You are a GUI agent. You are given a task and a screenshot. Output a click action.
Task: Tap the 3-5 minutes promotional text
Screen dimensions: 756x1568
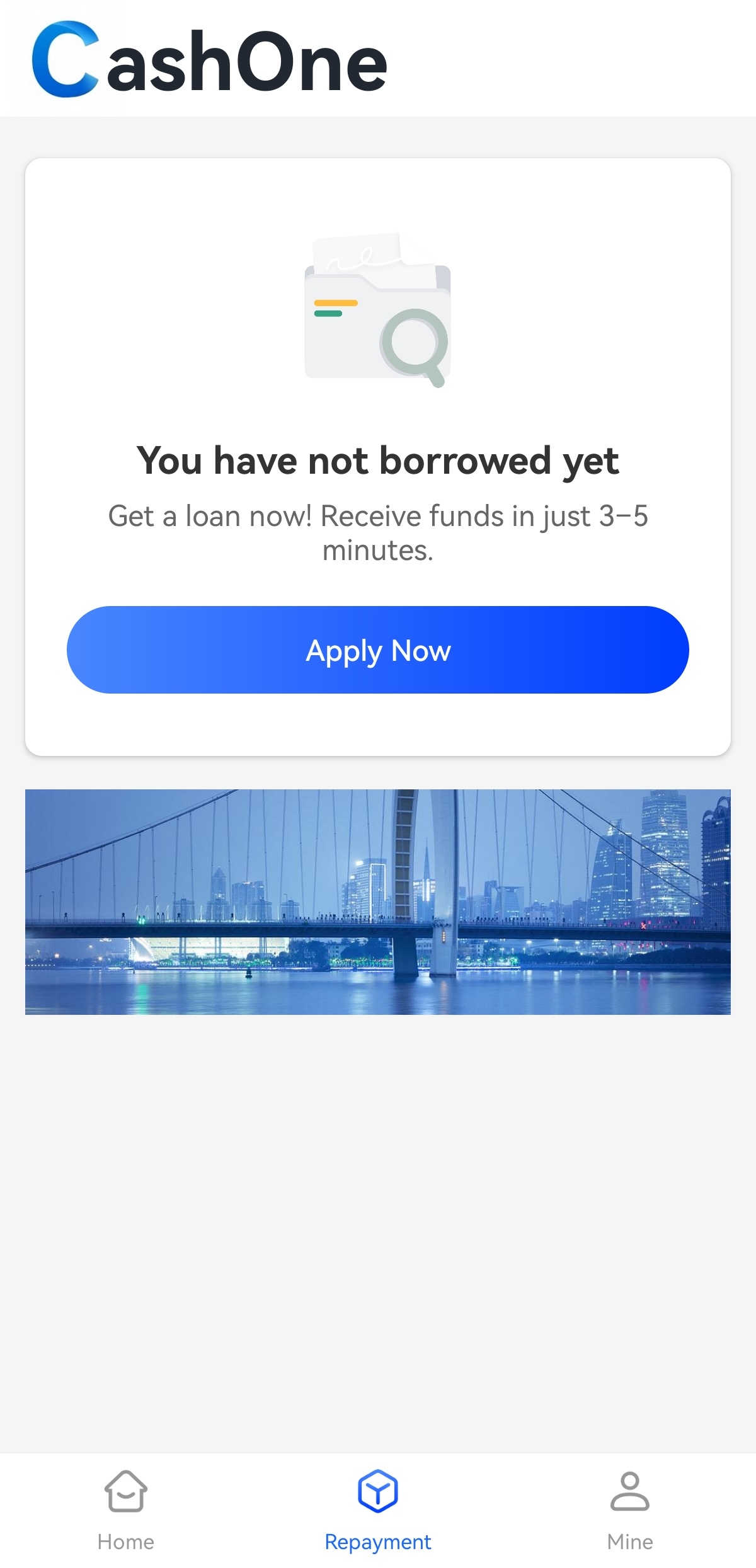click(379, 531)
